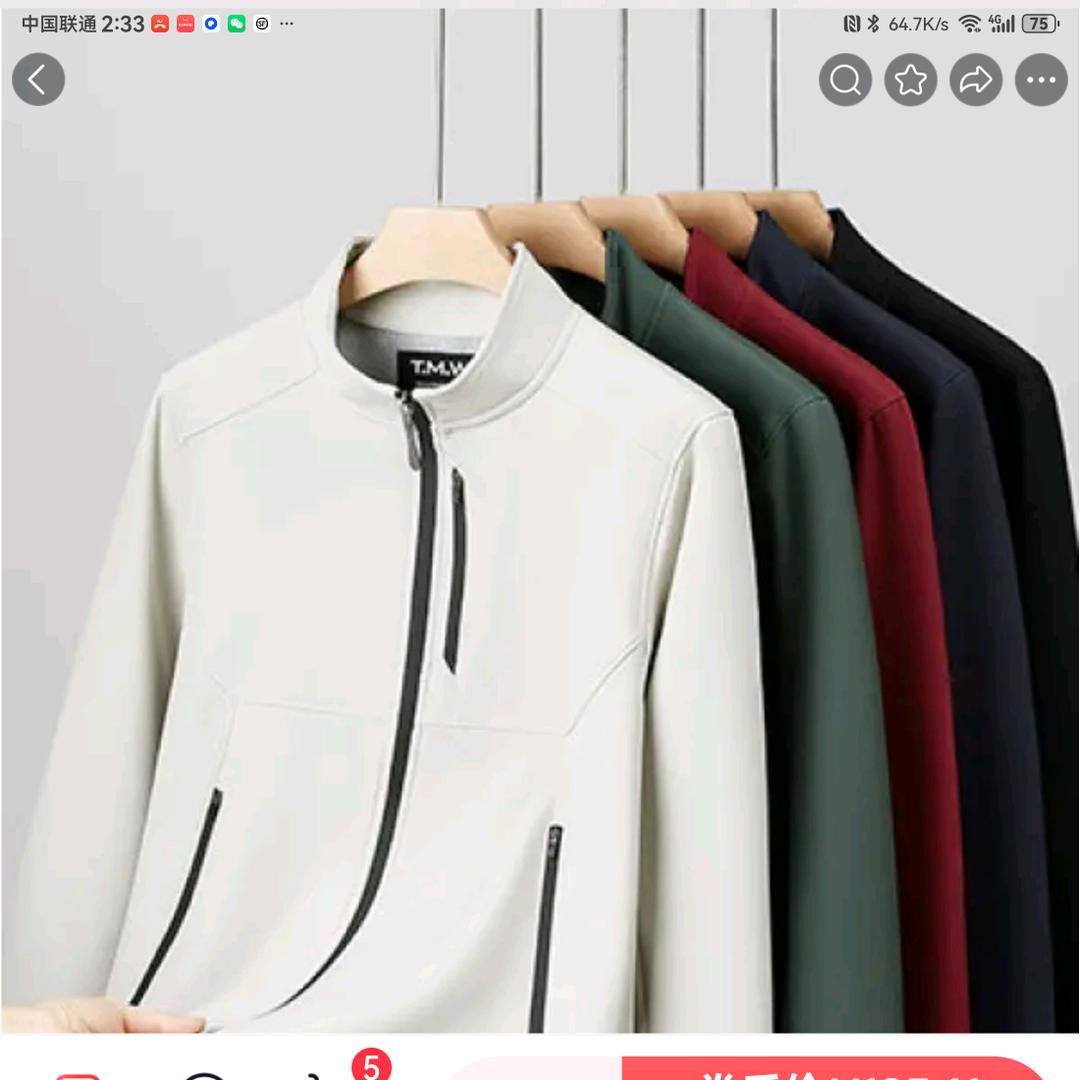Open the three-dot overflow menu

click(x=1041, y=79)
